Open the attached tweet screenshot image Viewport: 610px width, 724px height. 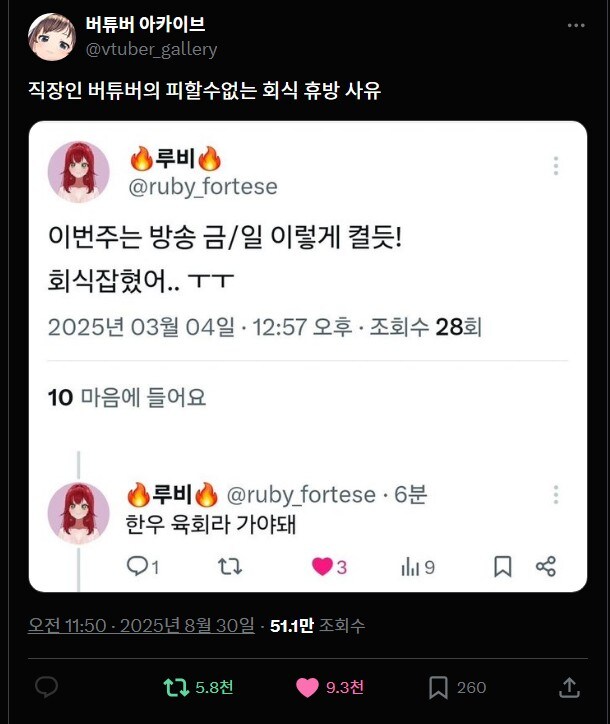pyautogui.click(x=307, y=355)
